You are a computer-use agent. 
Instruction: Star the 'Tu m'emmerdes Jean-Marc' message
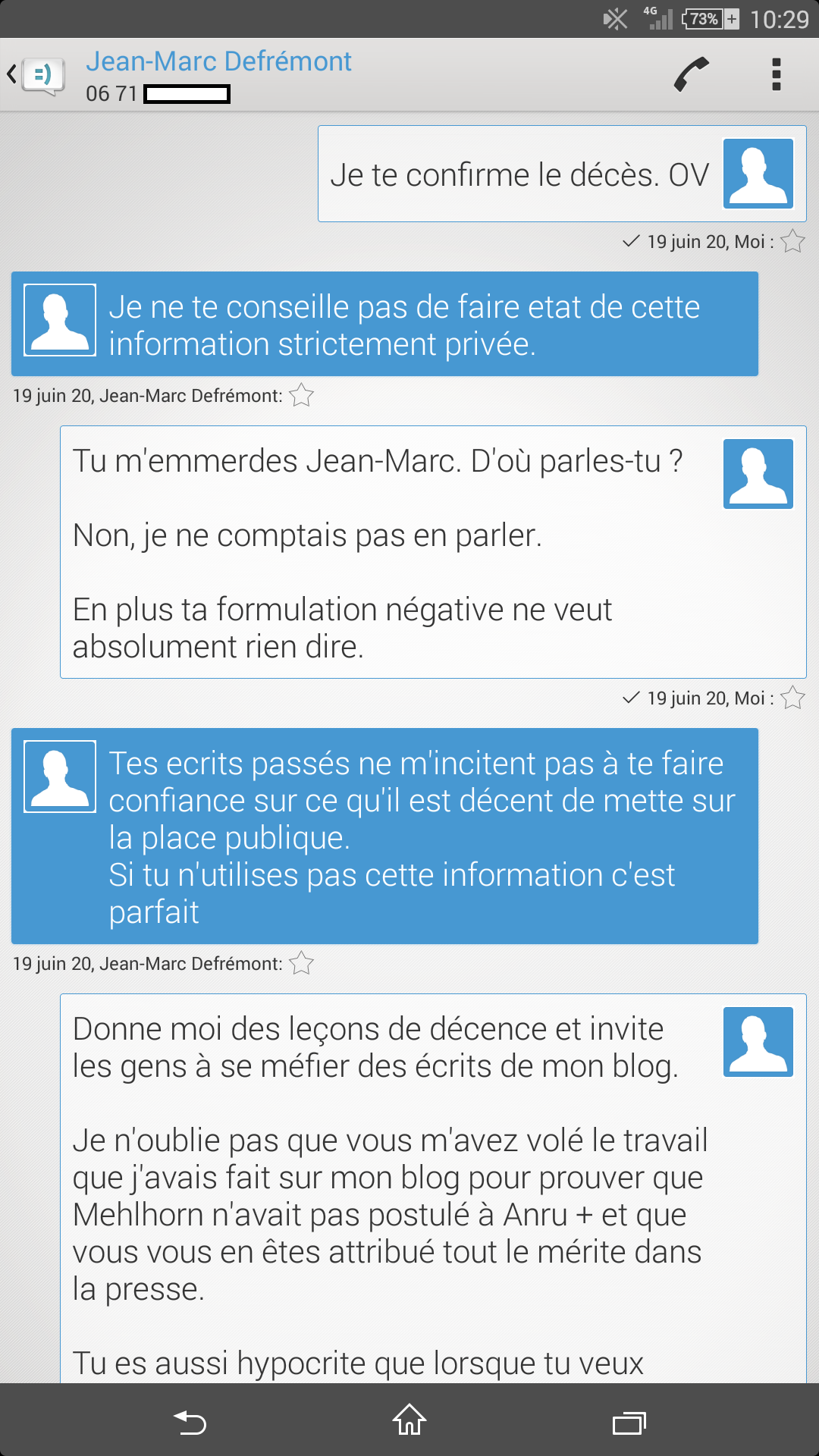792,698
